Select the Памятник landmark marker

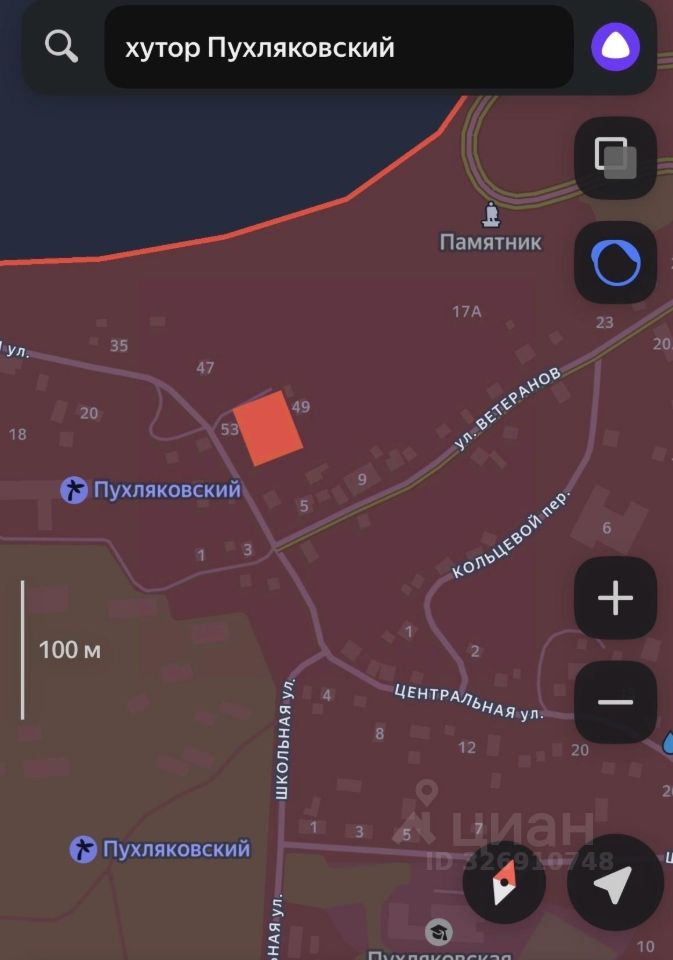(491, 215)
